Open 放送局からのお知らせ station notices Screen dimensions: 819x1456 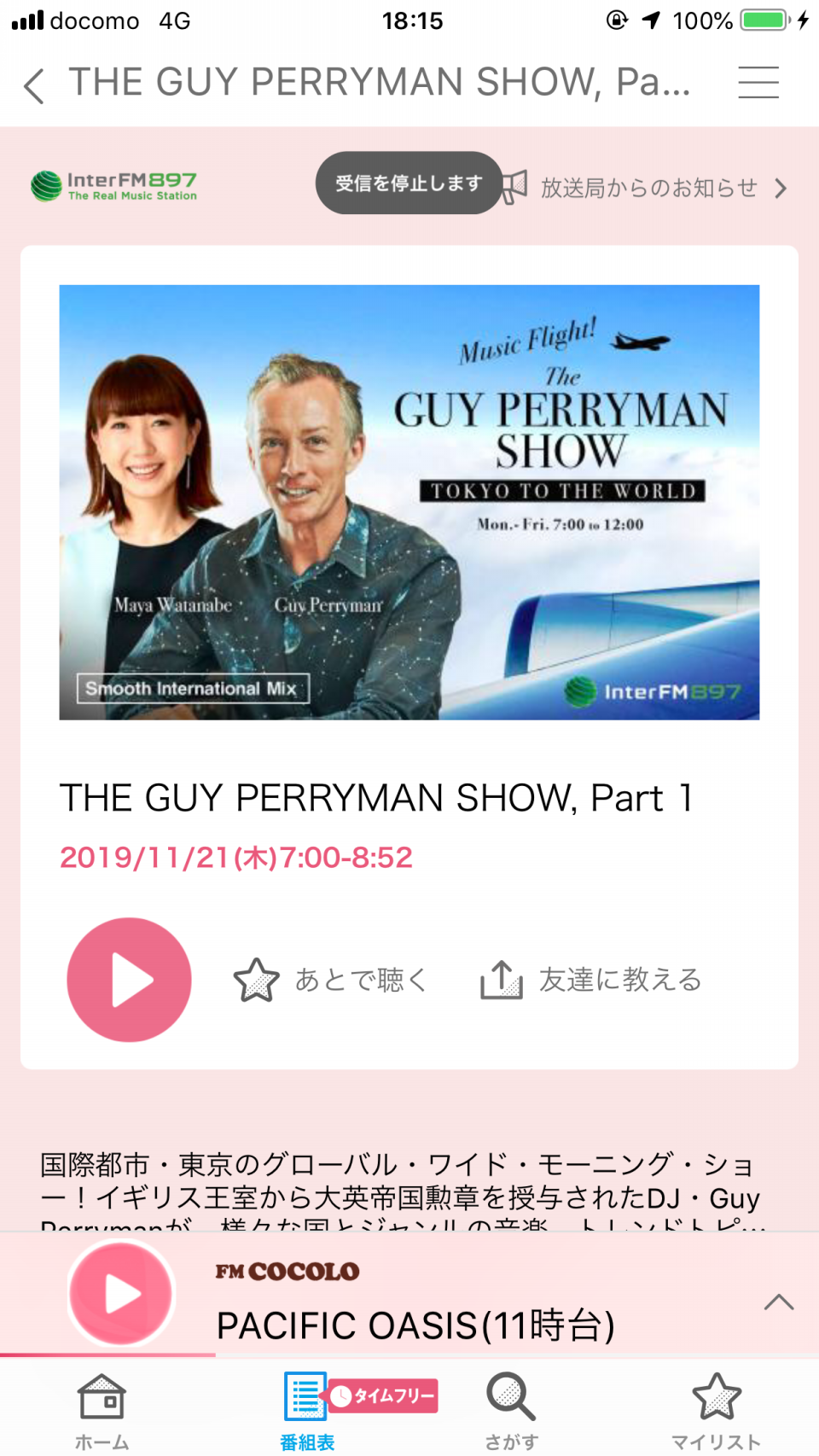point(646,188)
